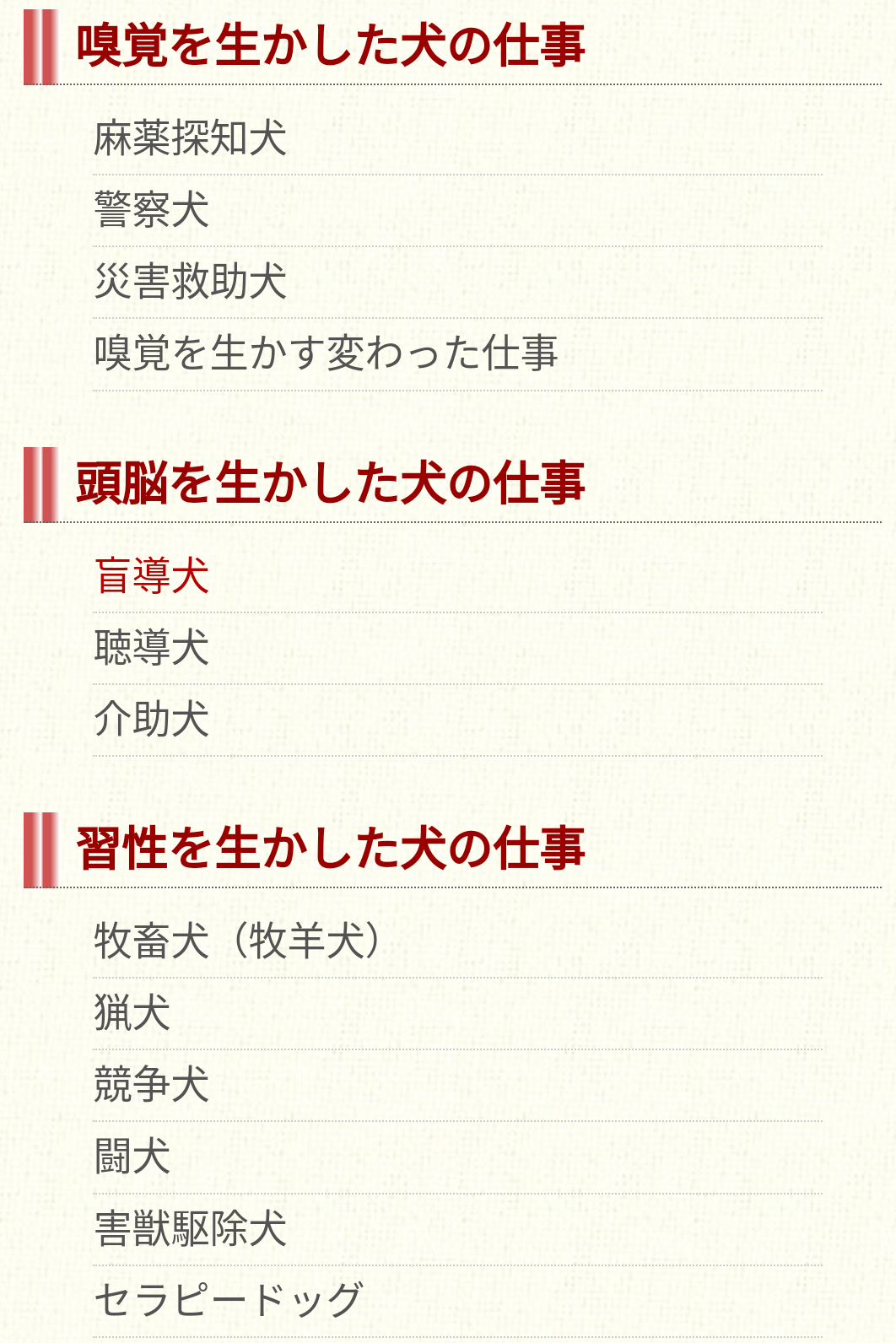
Task: View 害獣駆除犬 details
Action: click(x=191, y=1228)
